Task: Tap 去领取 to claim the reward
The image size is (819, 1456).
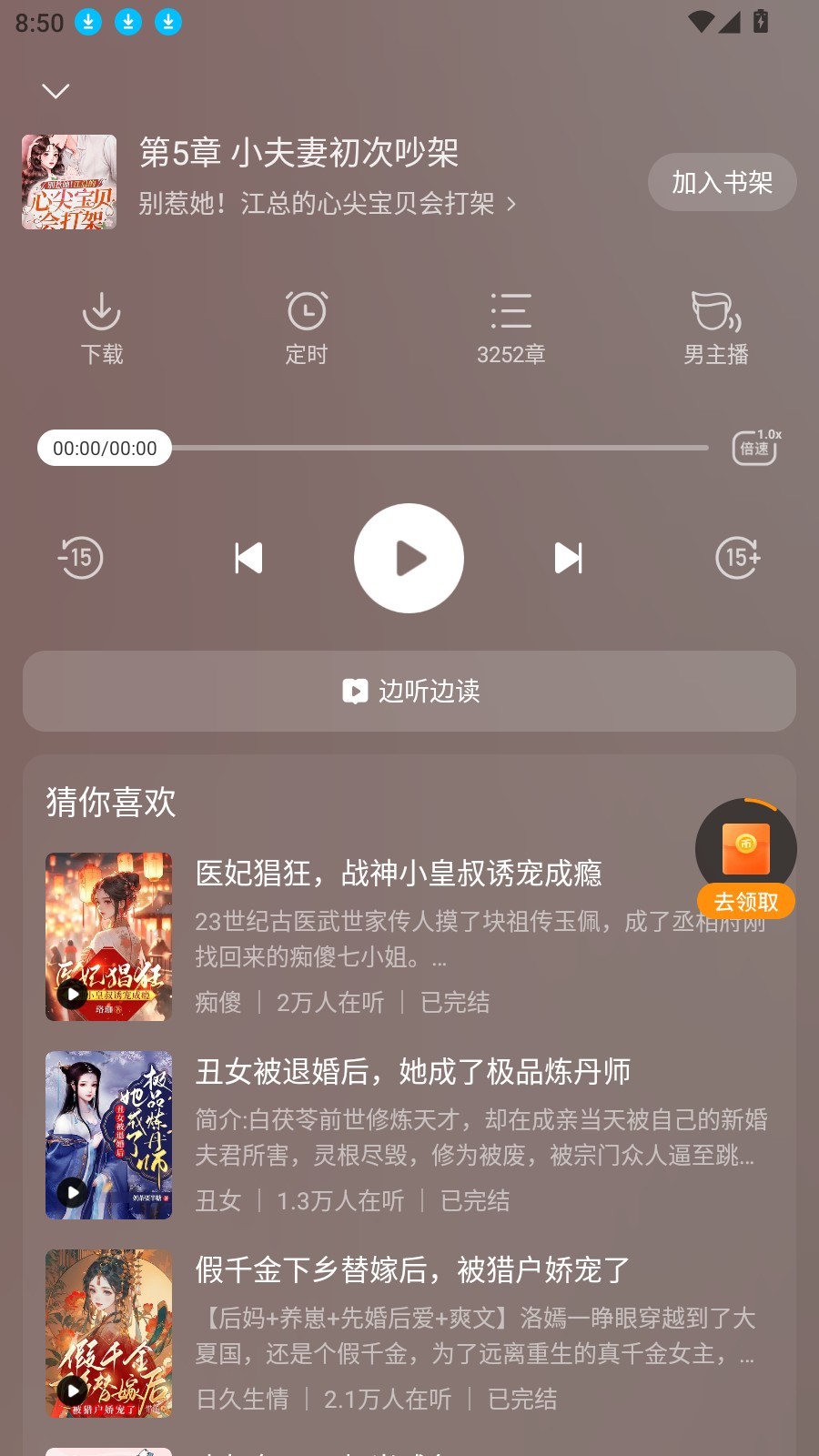Action: (x=748, y=902)
